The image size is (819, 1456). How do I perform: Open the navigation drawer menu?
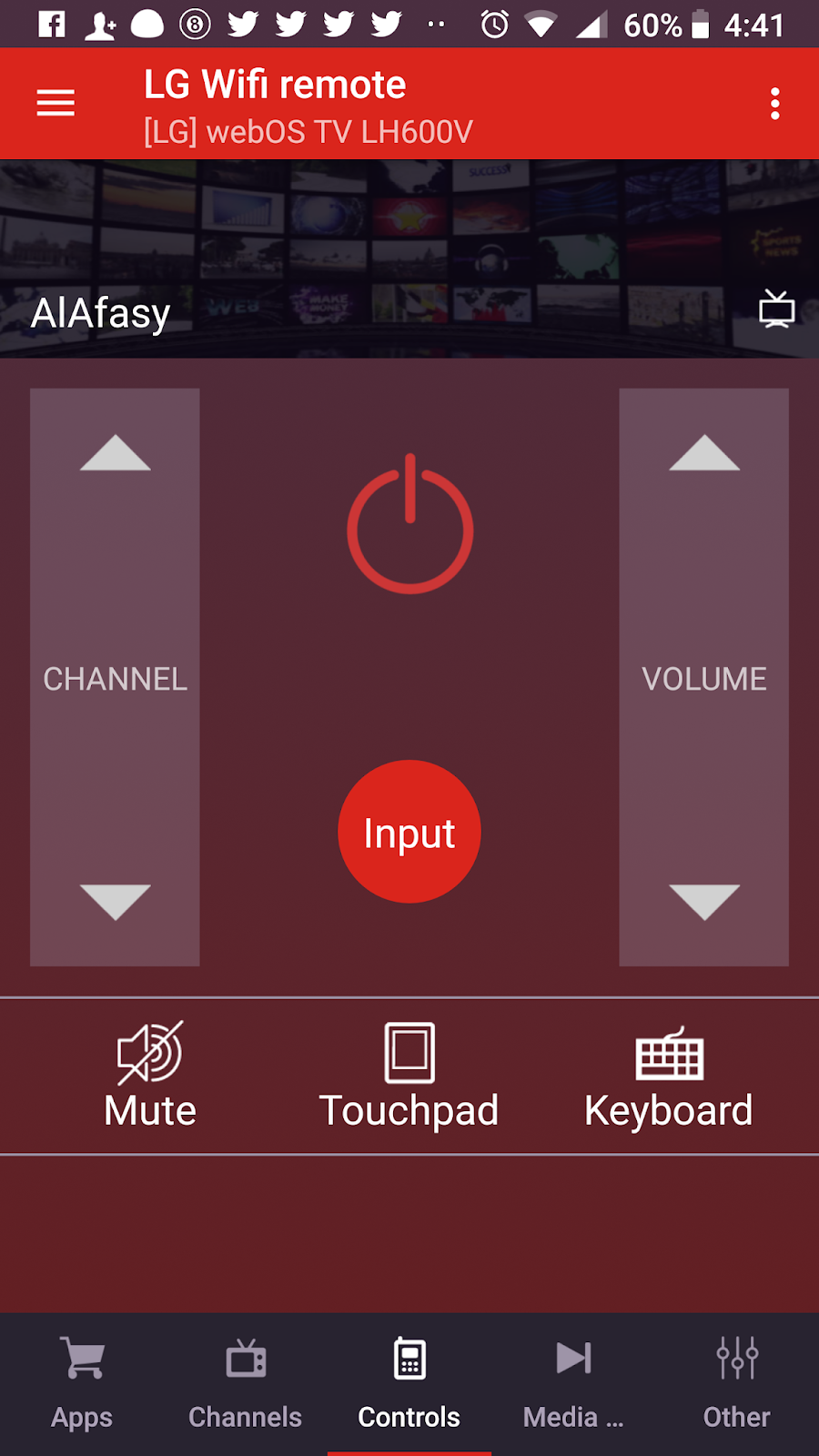(x=55, y=103)
